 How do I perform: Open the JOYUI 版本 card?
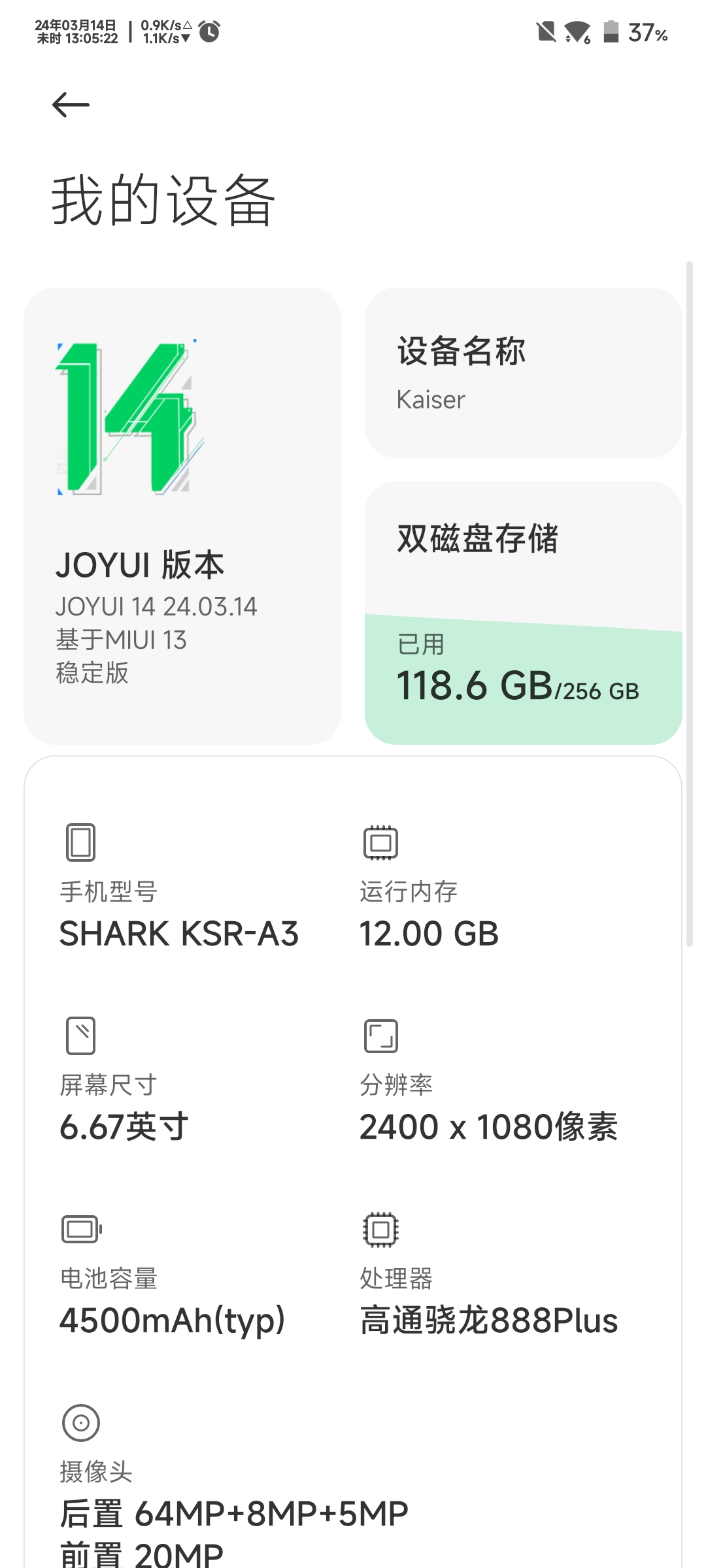point(182,515)
